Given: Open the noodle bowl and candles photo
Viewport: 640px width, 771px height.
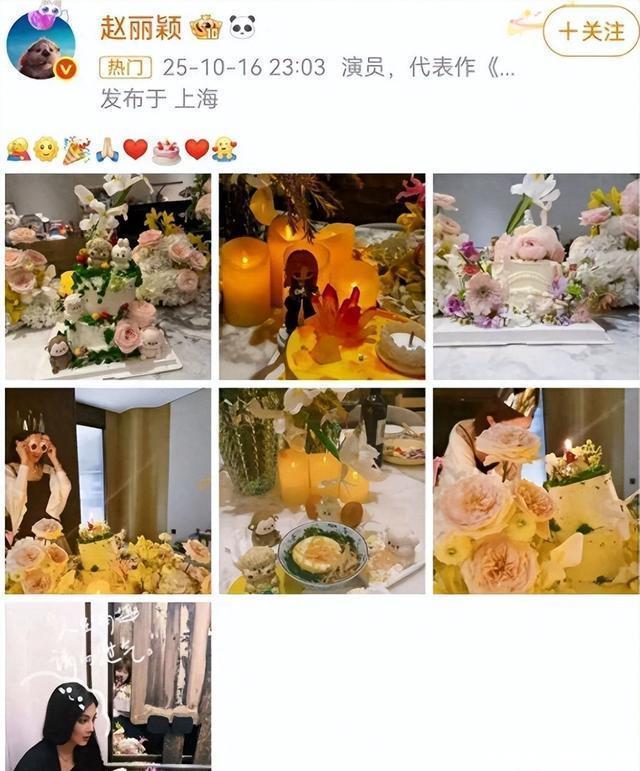Looking at the screenshot, I should pyautogui.click(x=322, y=491).
